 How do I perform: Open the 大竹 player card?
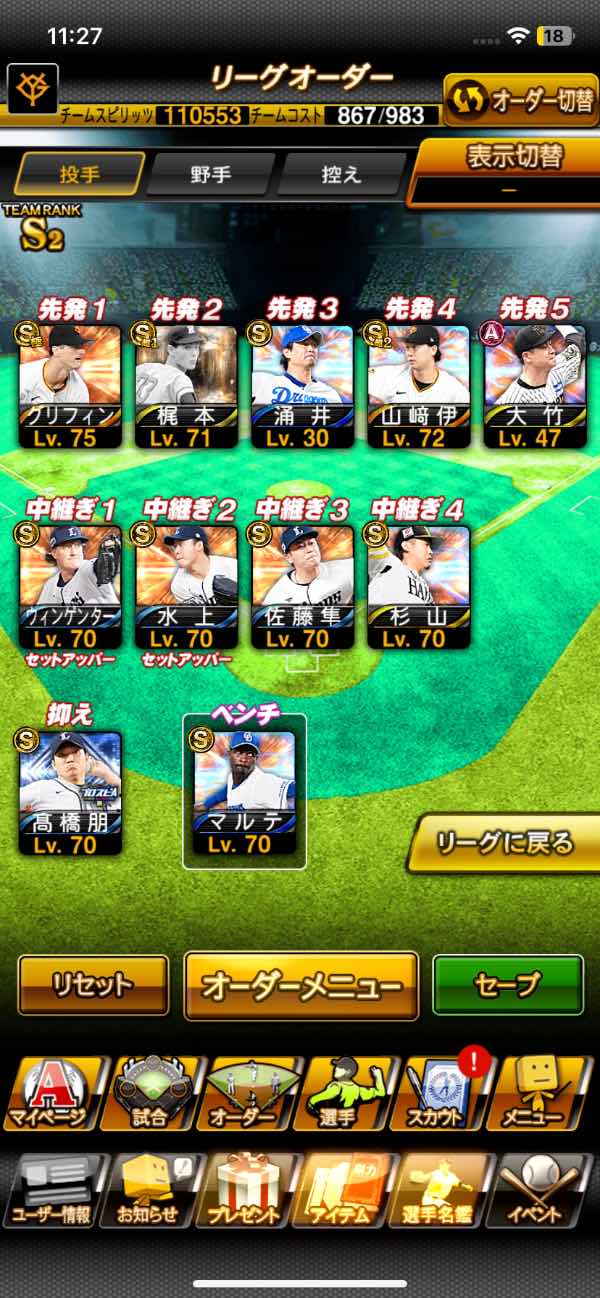(534, 385)
